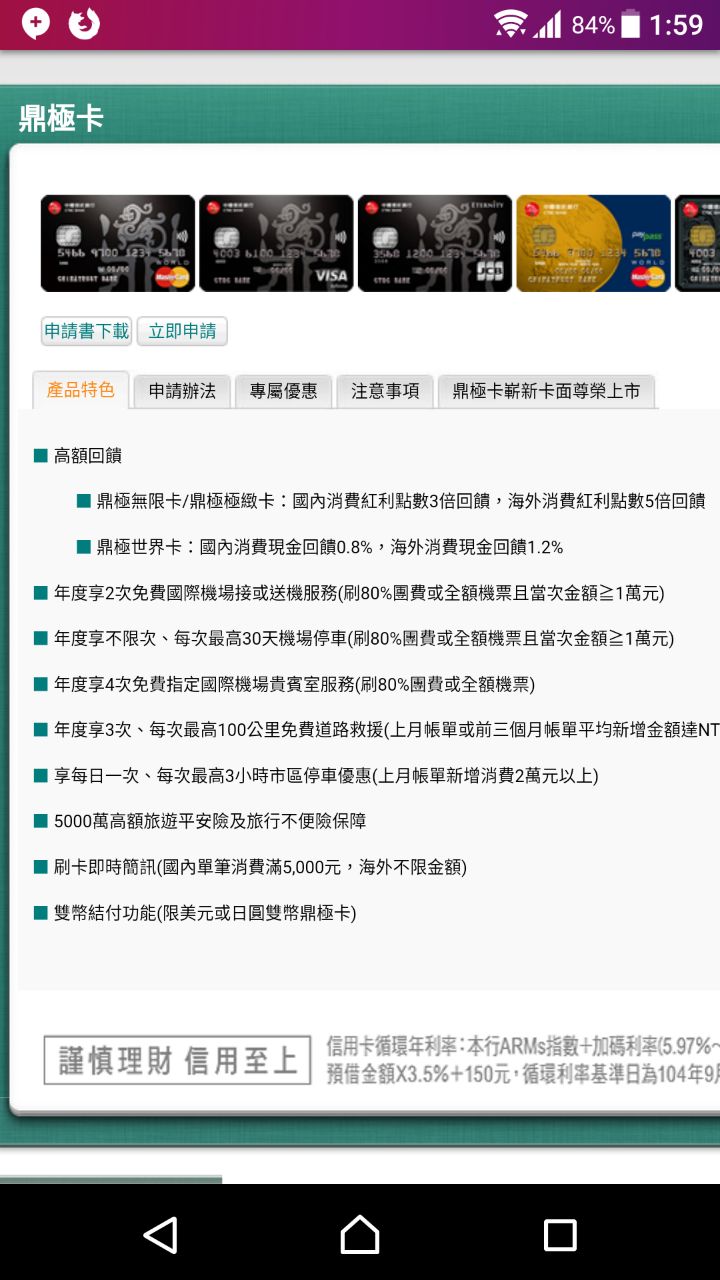Switch to the 申請辦法 tab
Screen dimensions: 720x1280
pos(182,391)
